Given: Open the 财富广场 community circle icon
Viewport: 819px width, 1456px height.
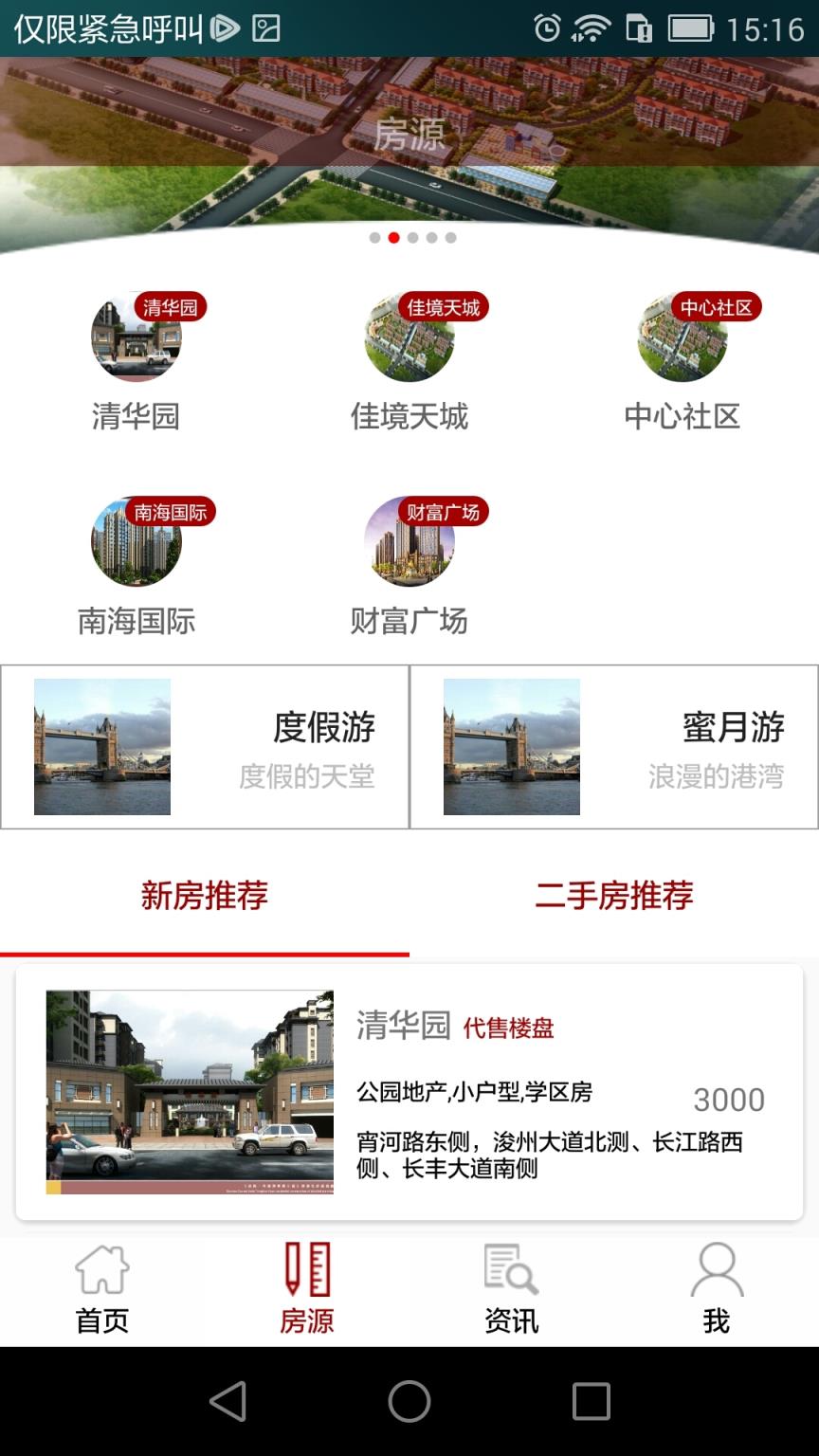Looking at the screenshot, I should [409, 542].
